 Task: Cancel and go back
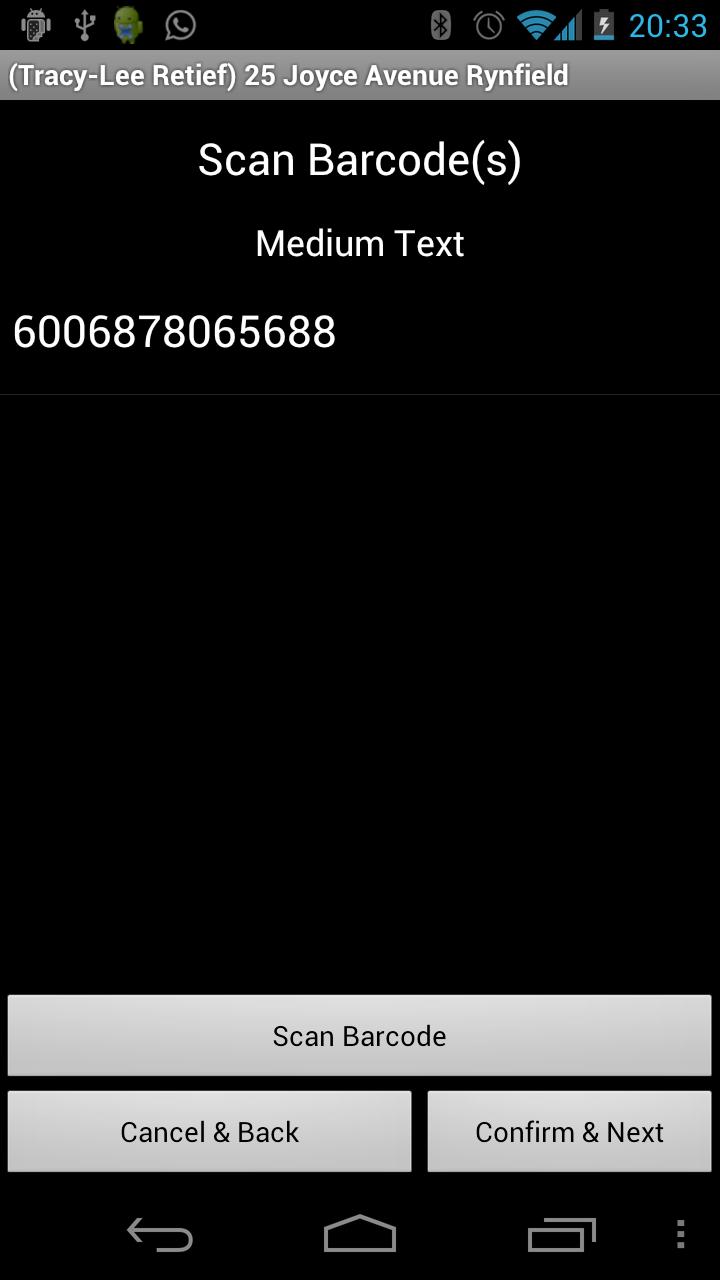click(209, 1132)
